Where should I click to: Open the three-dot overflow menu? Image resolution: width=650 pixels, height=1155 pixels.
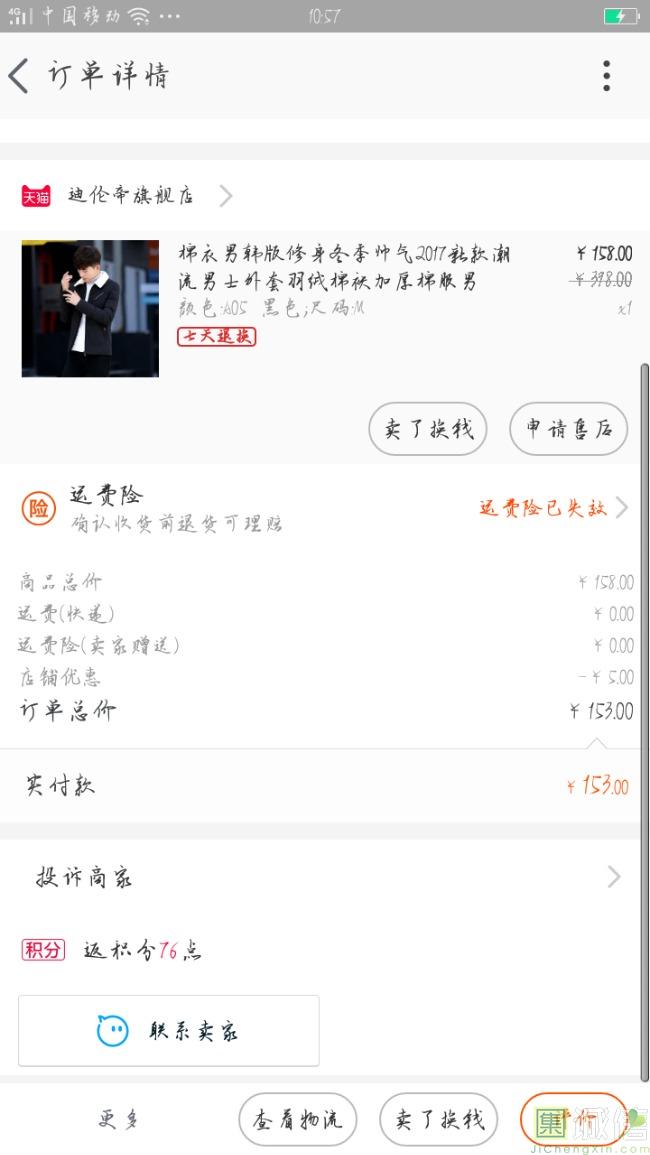606,76
